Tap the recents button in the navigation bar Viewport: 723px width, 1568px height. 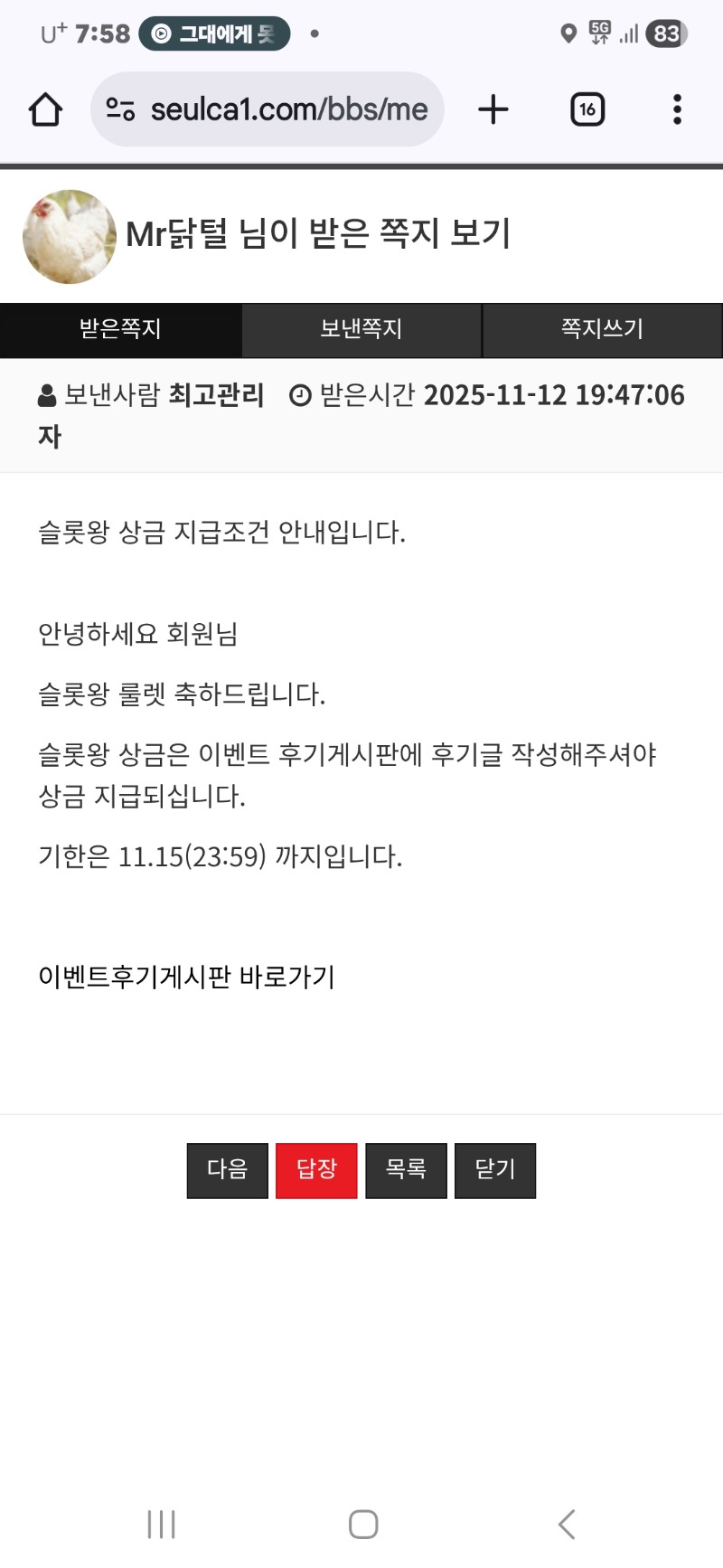(x=159, y=1524)
